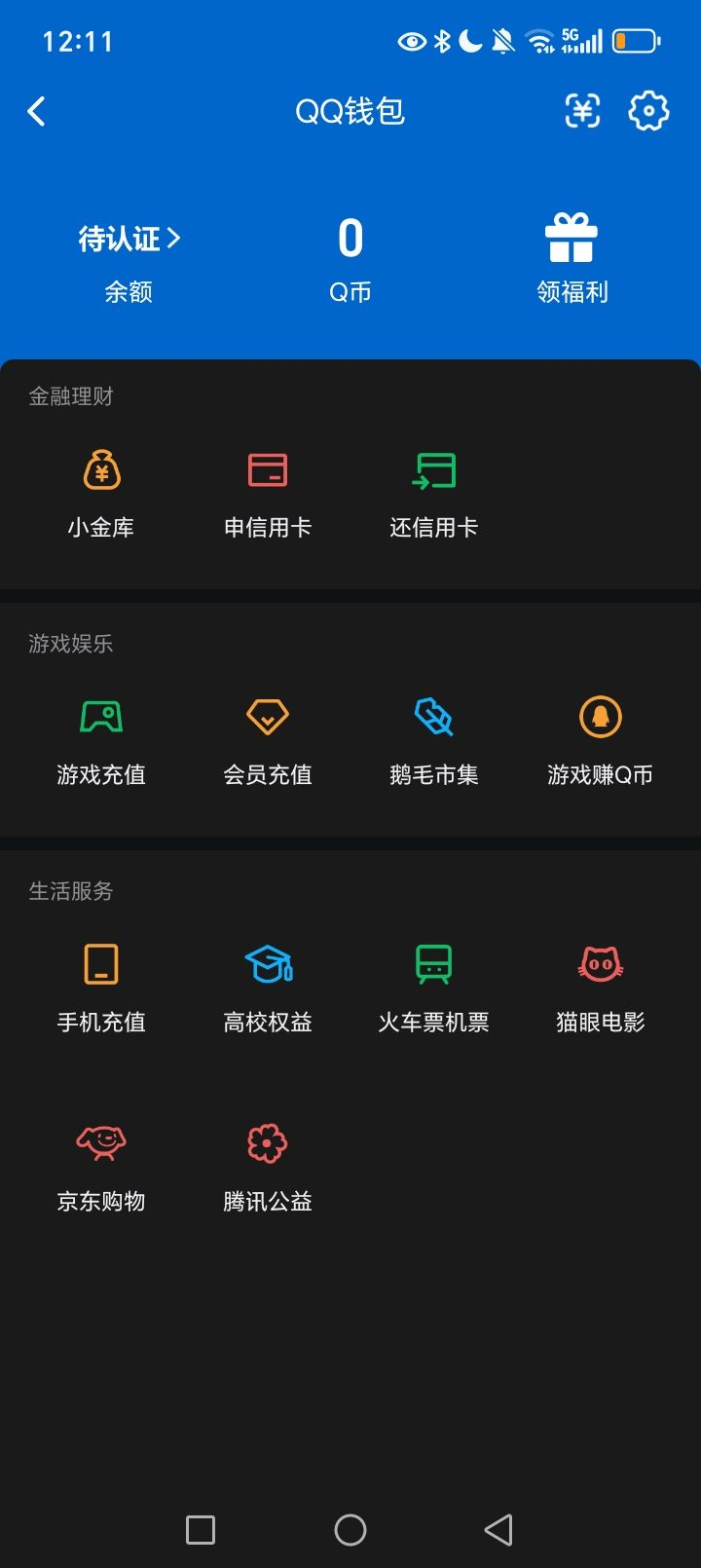Open 猫眼电影
701x1568 pixels.
tap(600, 988)
